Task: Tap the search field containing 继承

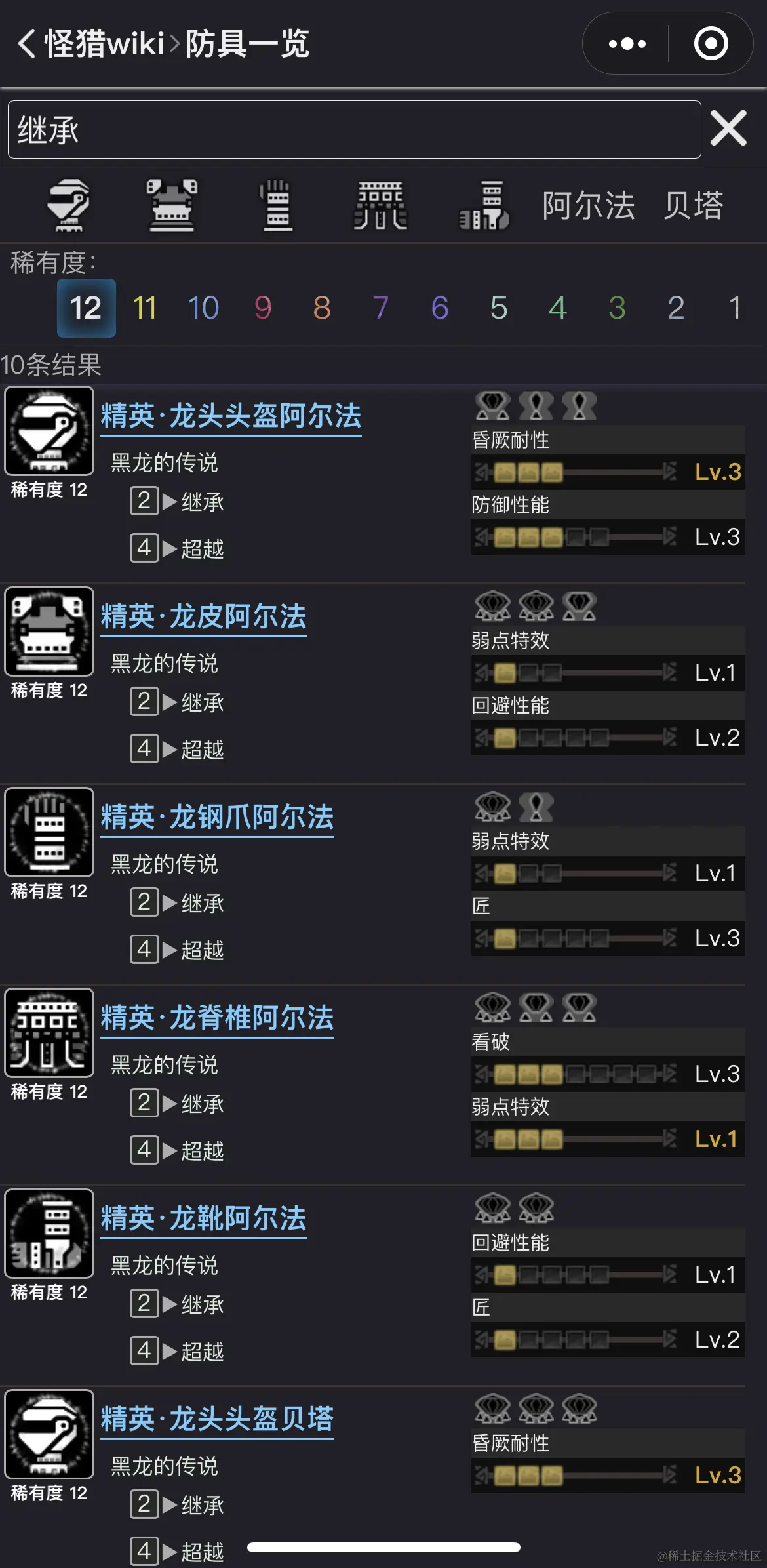Action: pyautogui.click(x=354, y=130)
